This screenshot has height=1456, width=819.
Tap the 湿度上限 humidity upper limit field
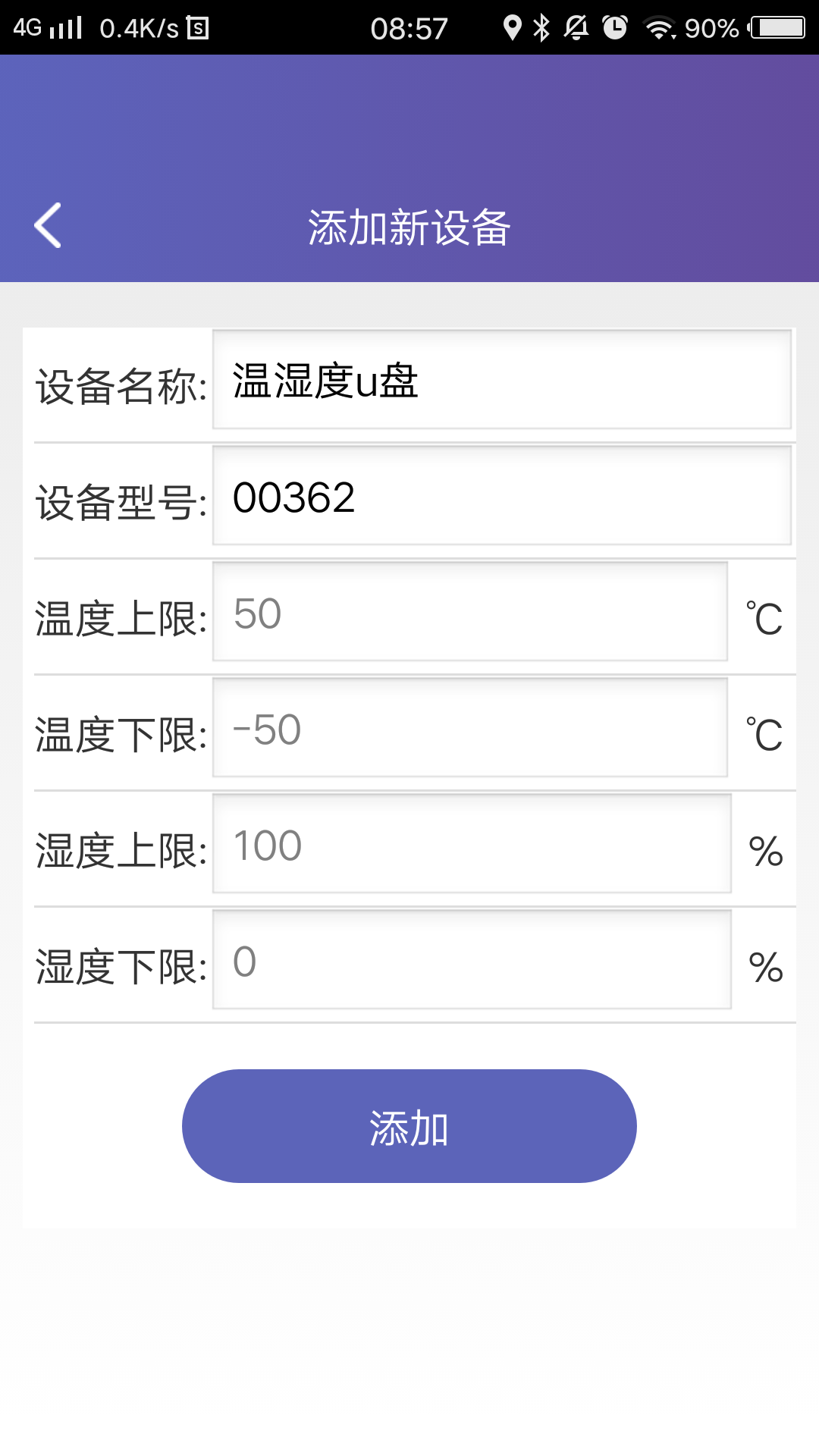[x=472, y=843]
